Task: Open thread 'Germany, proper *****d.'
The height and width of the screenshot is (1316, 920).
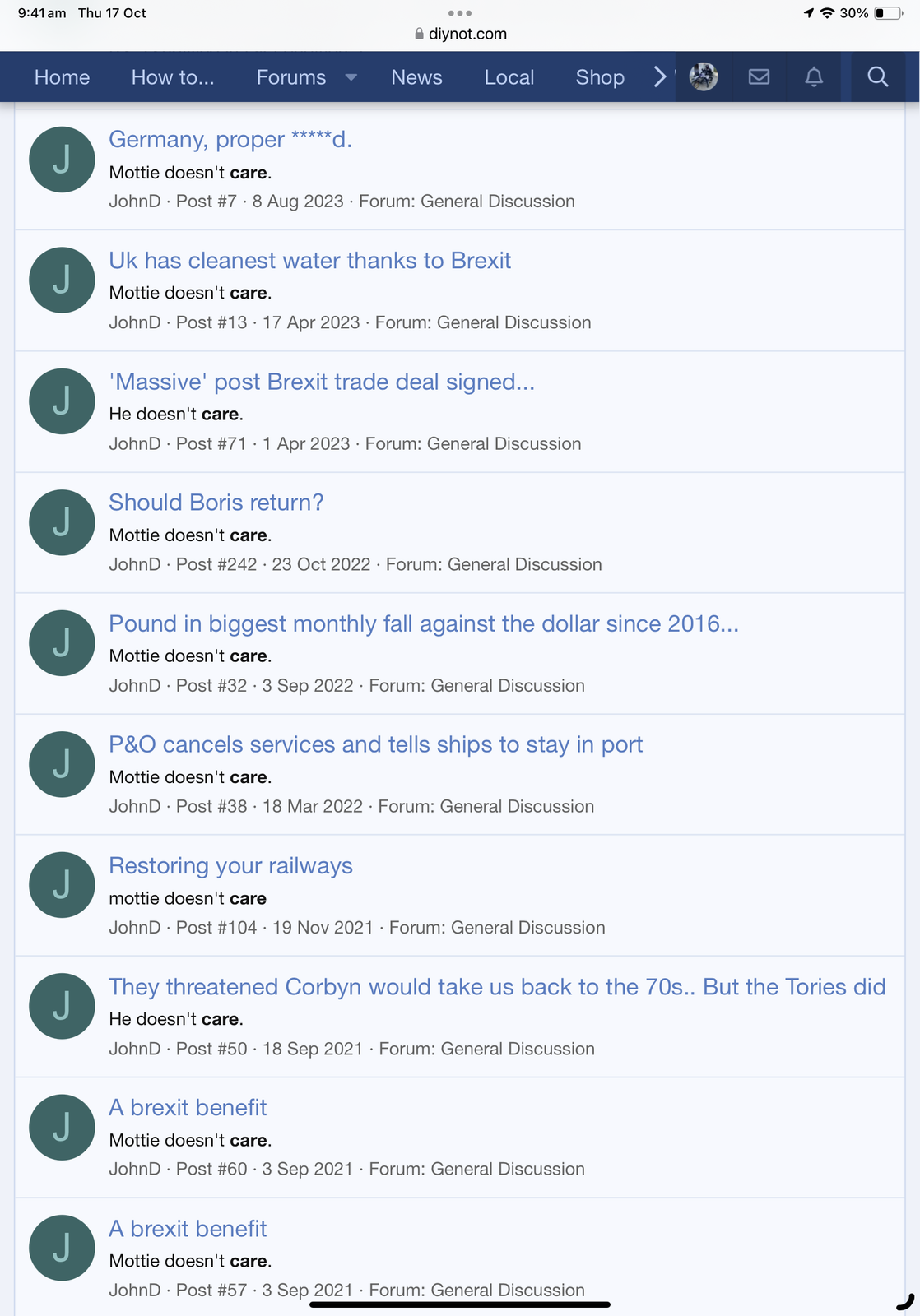Action: (230, 140)
